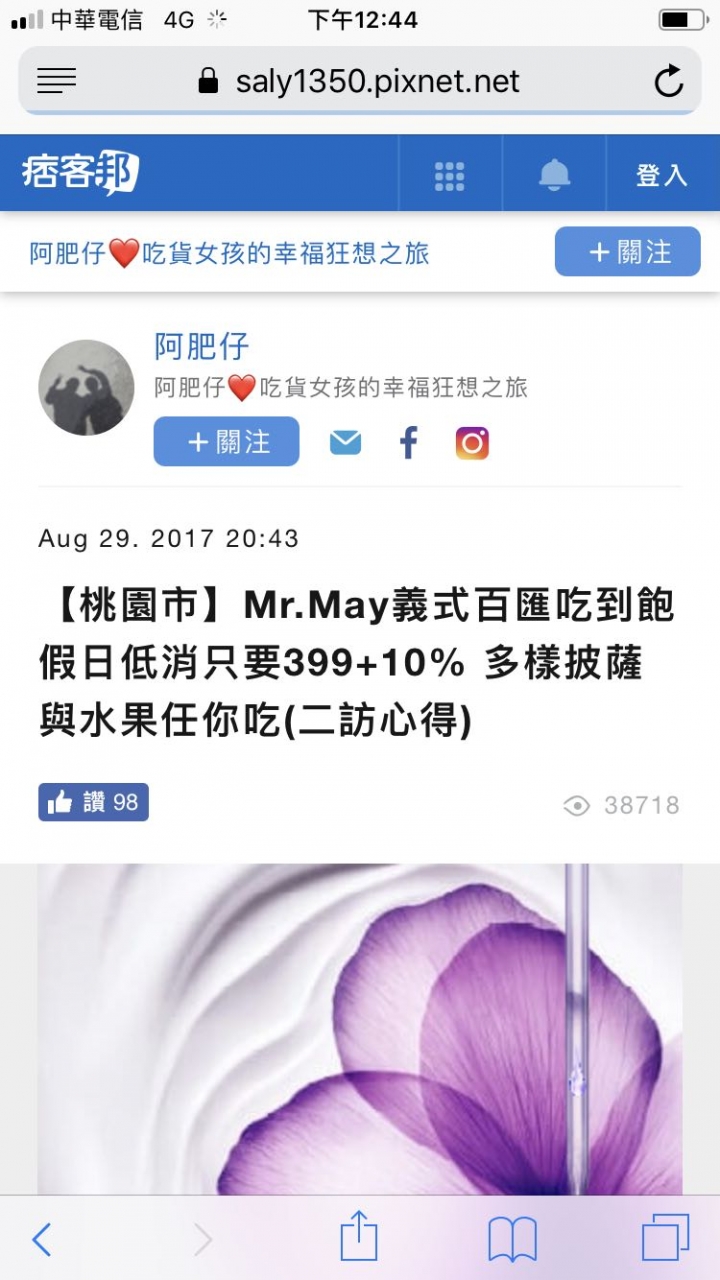720x1280 pixels.
Task: Open 阿肥仔 author name link
Action: (x=201, y=347)
